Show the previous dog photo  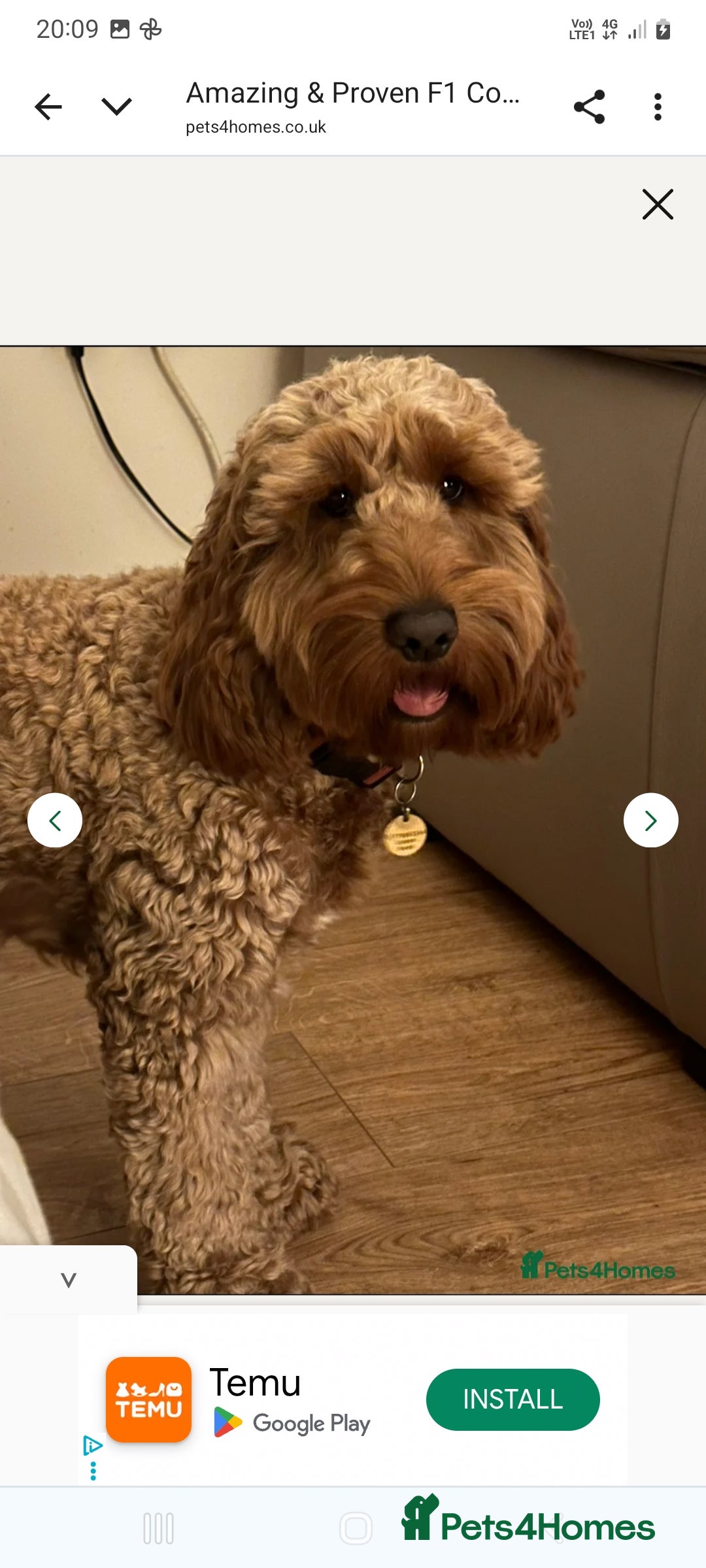(55, 821)
